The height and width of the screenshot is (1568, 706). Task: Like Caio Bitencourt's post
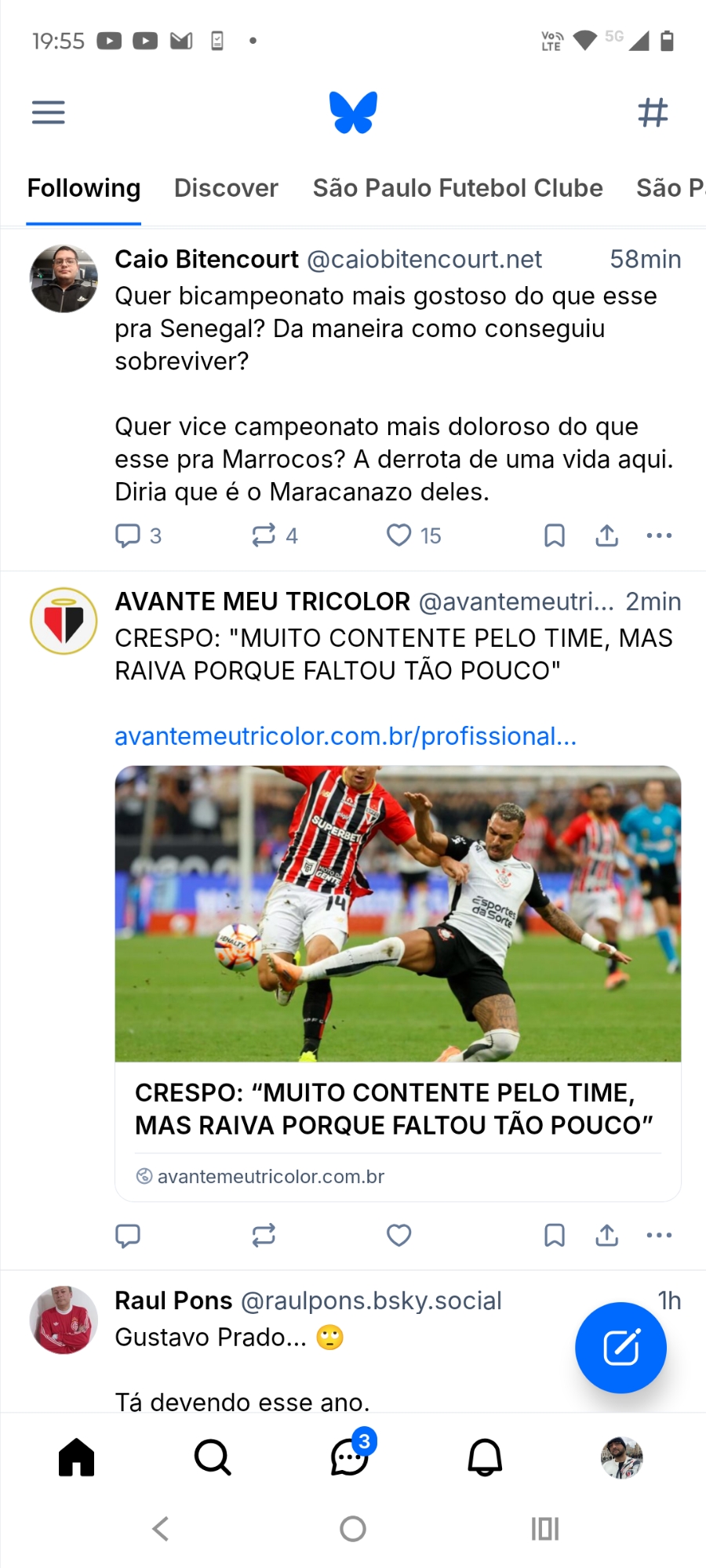click(399, 535)
